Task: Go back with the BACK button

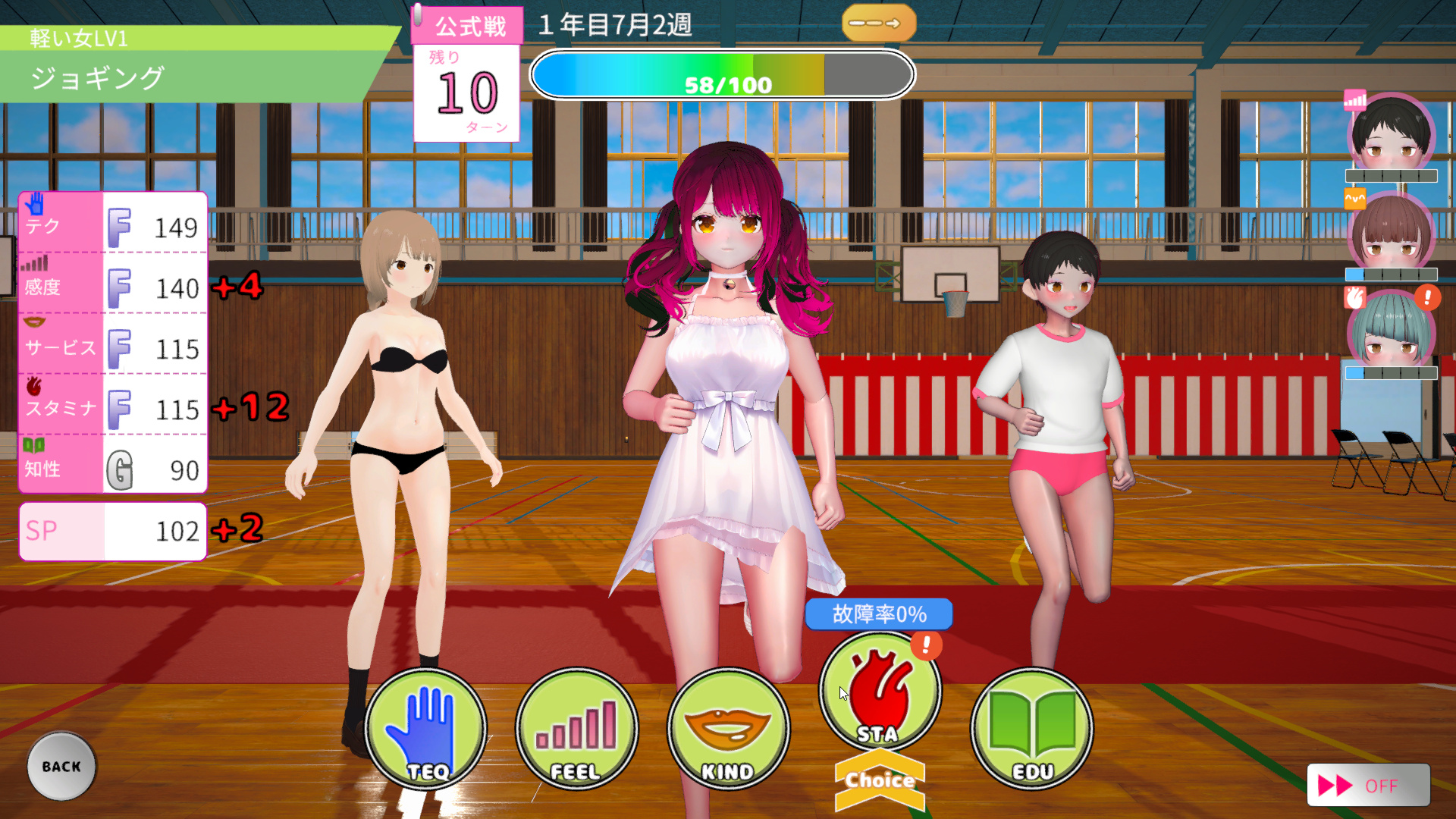Action: pos(61,766)
